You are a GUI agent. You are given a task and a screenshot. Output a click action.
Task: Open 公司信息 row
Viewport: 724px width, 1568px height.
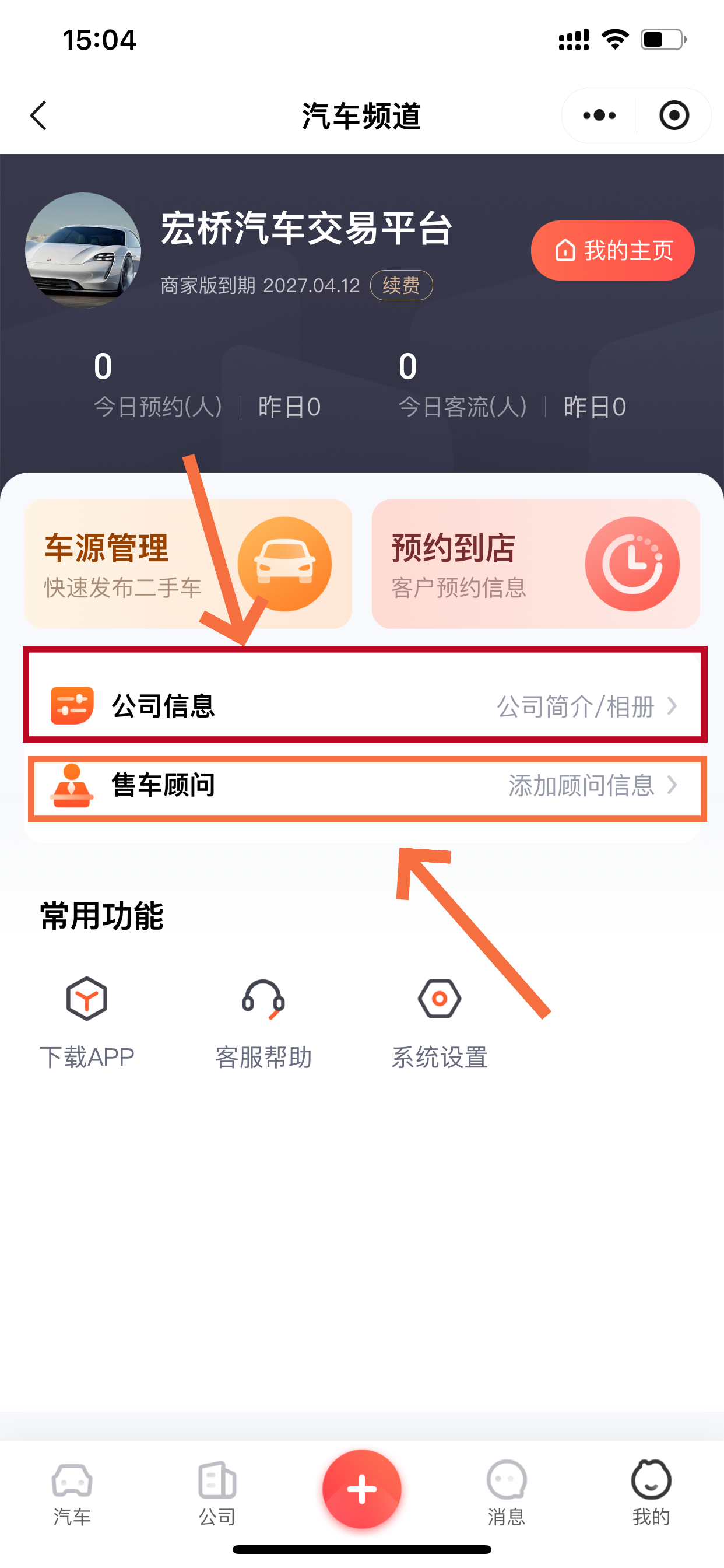365,706
